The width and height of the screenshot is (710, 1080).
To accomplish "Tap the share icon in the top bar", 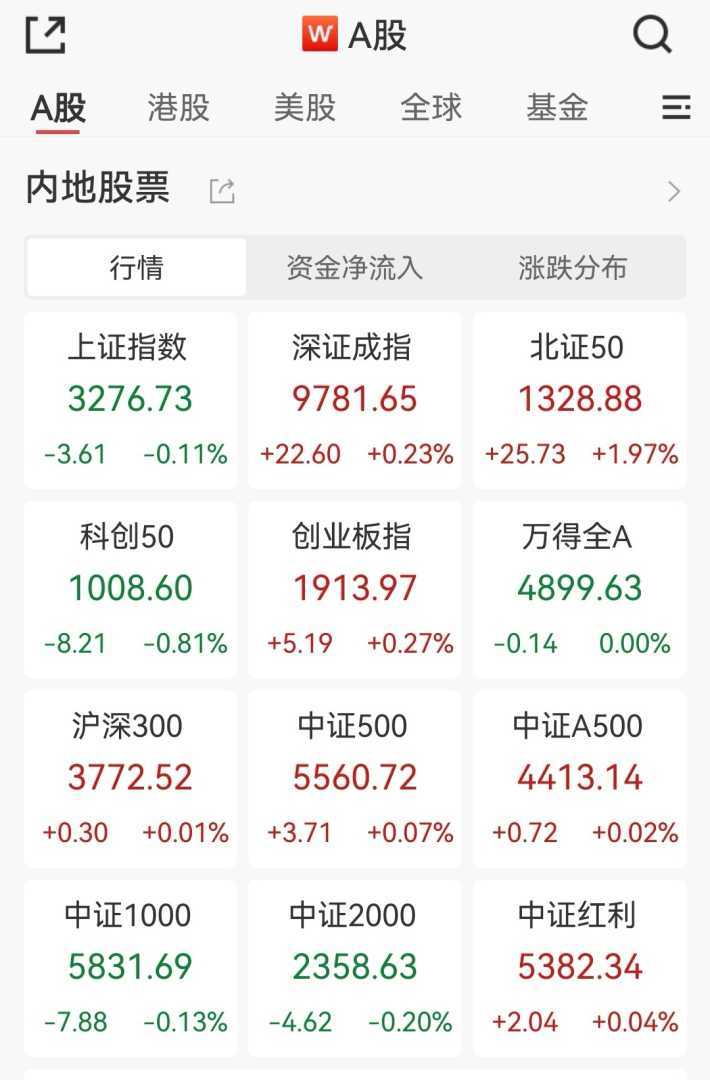I will point(45,36).
